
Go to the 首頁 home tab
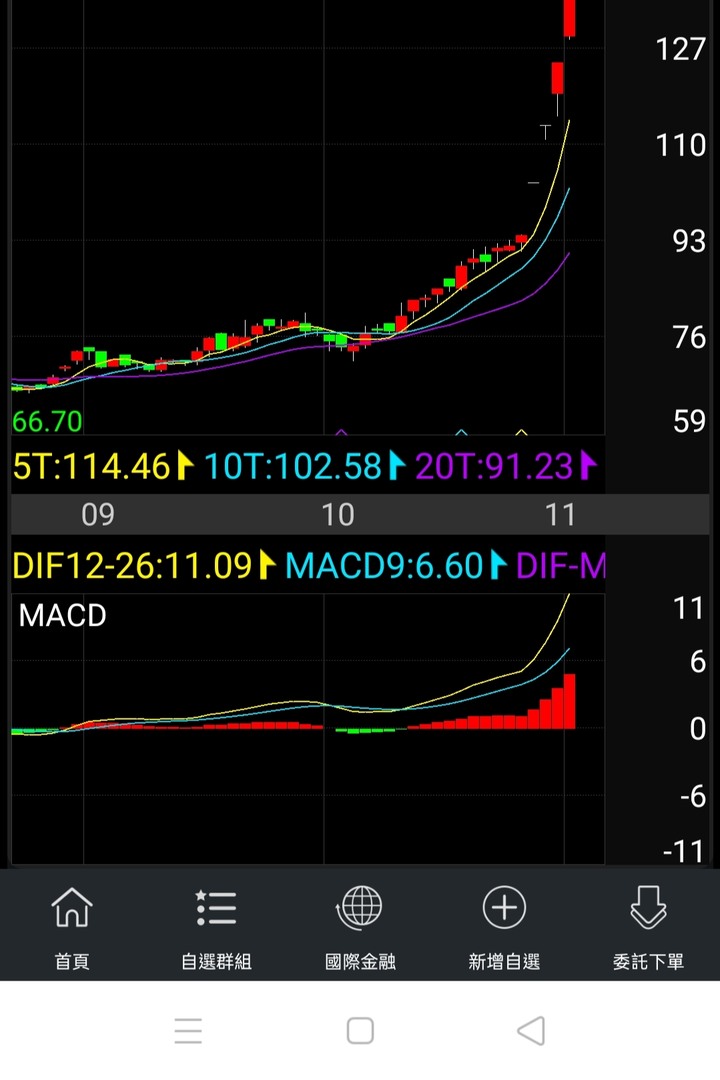72,926
